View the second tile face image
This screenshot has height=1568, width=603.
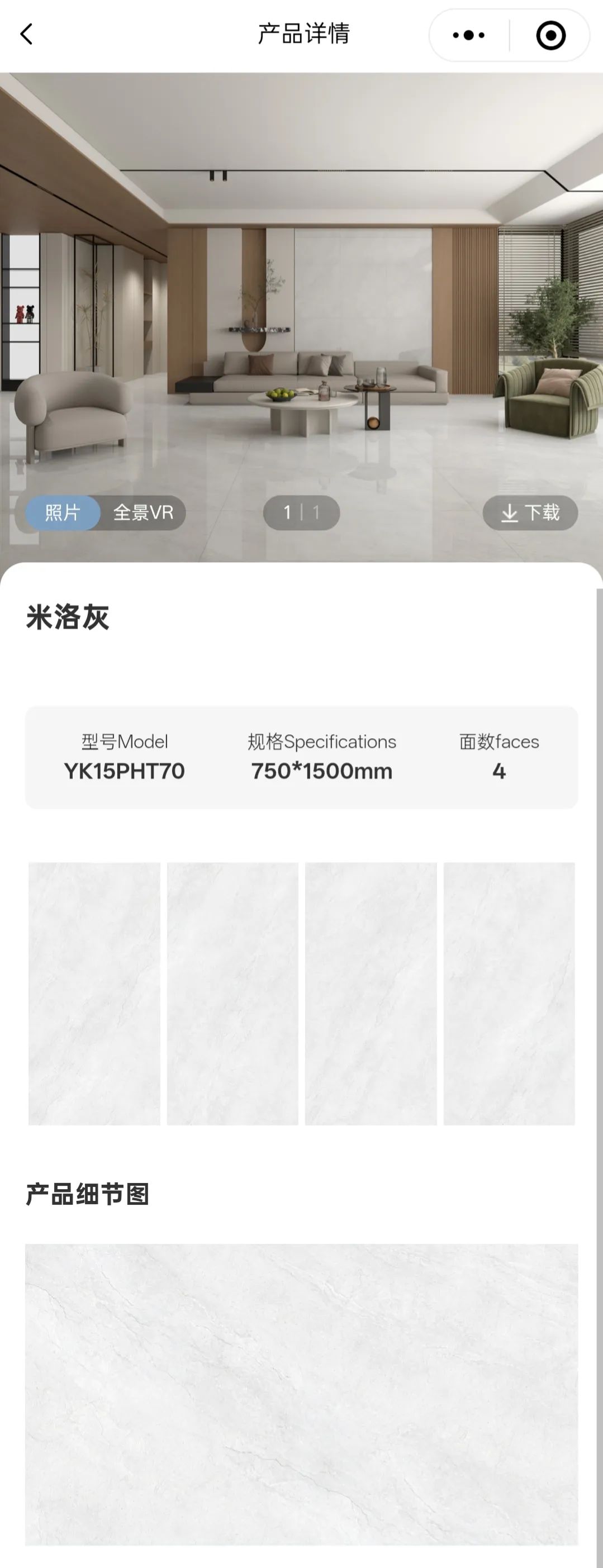pyautogui.click(x=232, y=994)
